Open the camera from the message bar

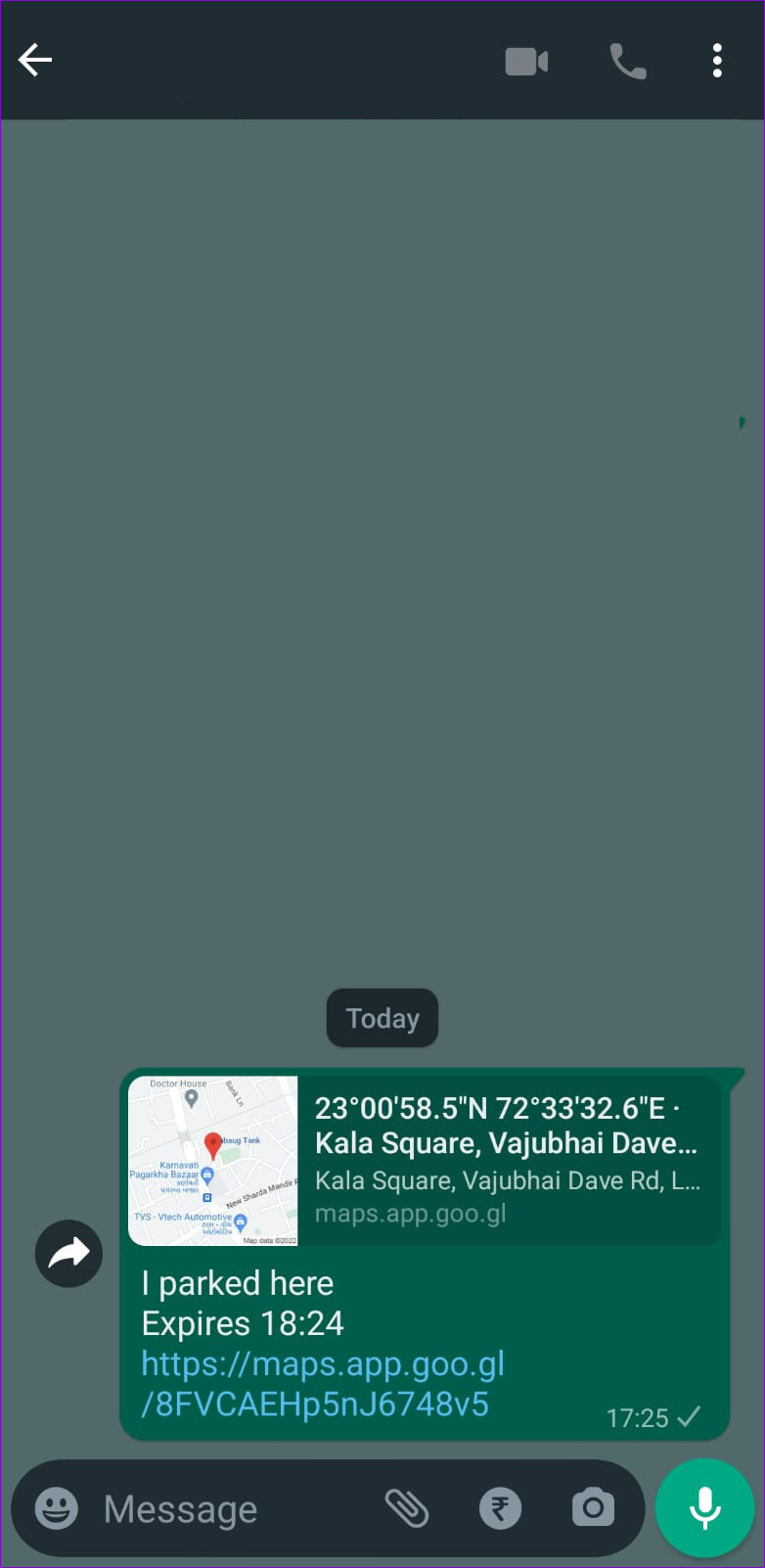(x=593, y=1507)
